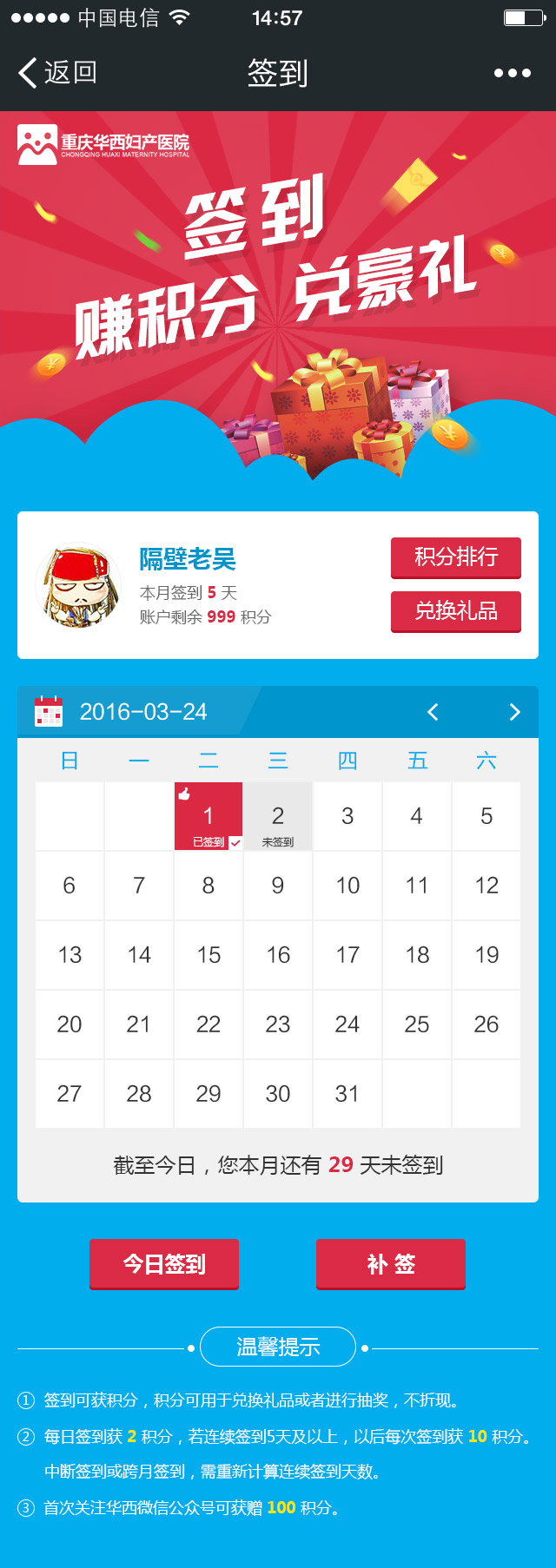The image size is (556, 1568).
Task: Select day 24 on the calendar
Action: click(347, 1024)
